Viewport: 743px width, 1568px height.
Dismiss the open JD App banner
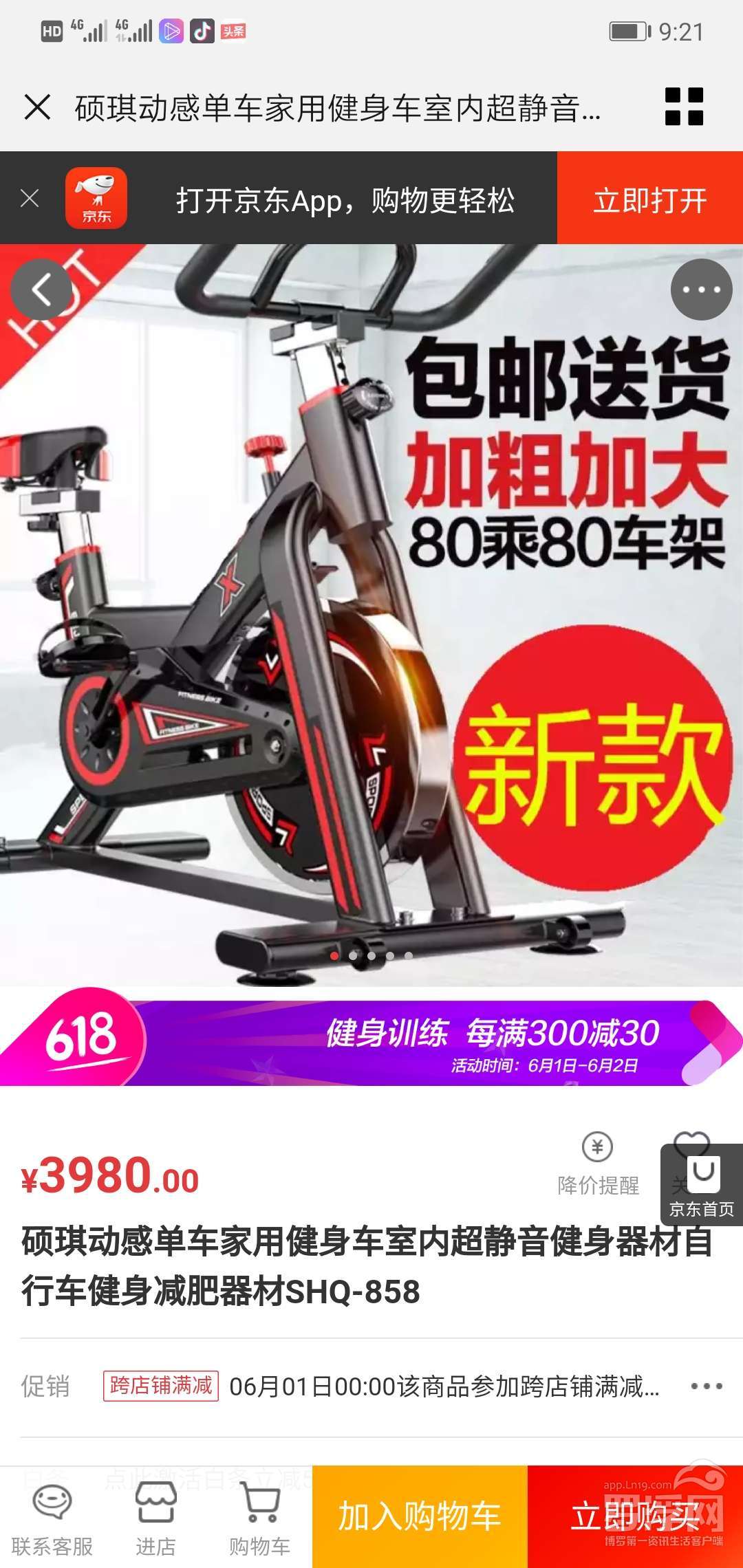pyautogui.click(x=30, y=199)
